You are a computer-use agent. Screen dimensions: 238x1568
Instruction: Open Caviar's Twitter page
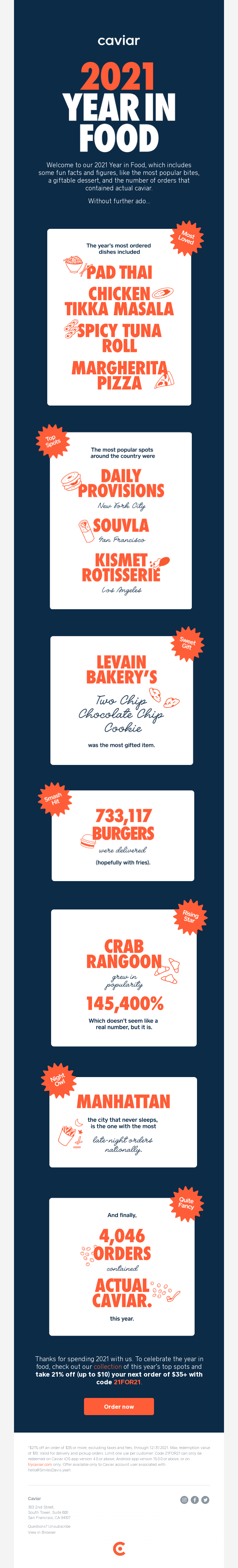205,1499
